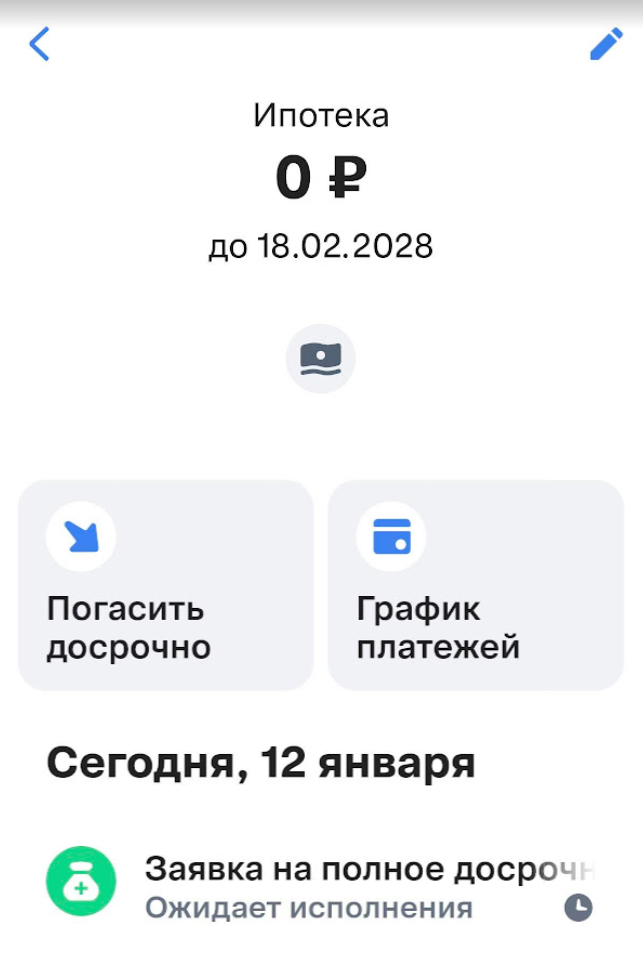Tap the pencil edit icon

[606, 44]
